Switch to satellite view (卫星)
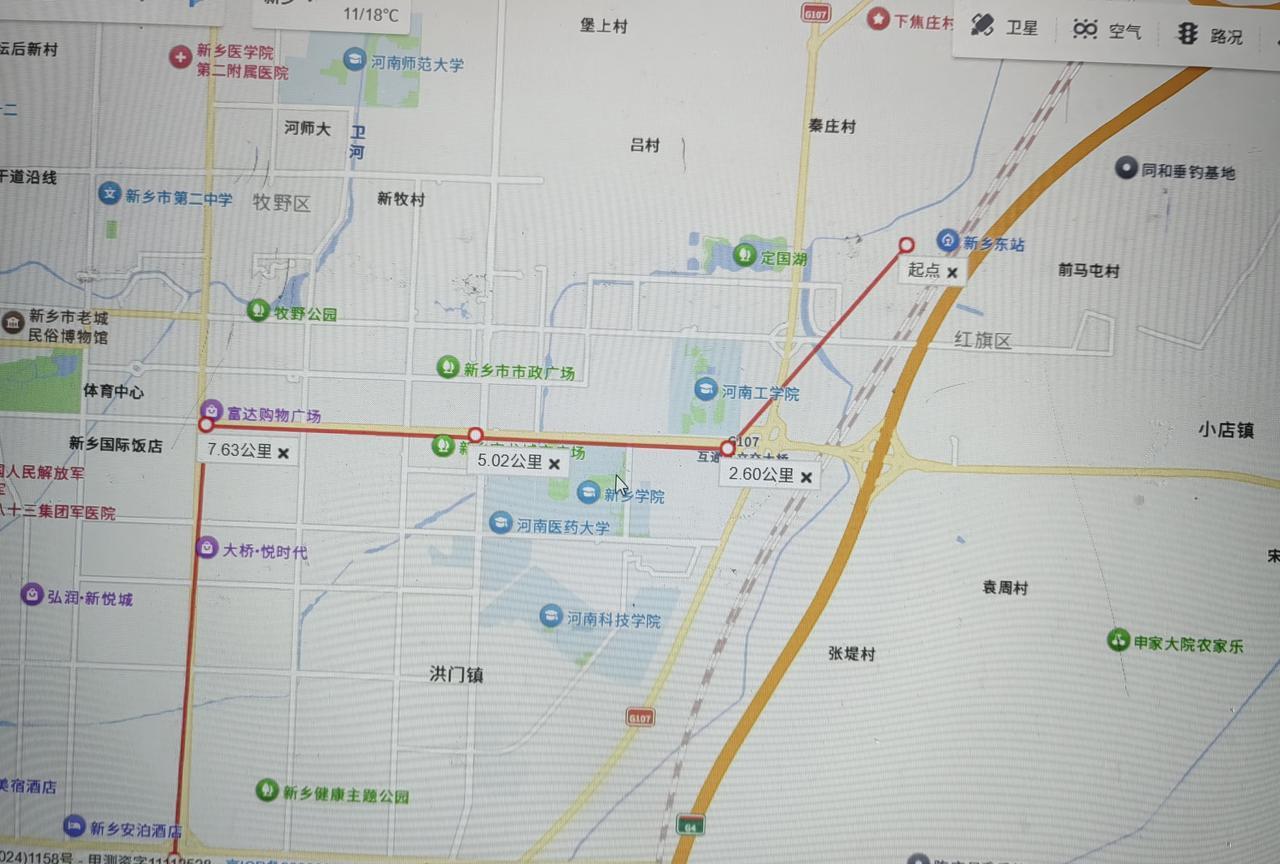 click(1005, 28)
